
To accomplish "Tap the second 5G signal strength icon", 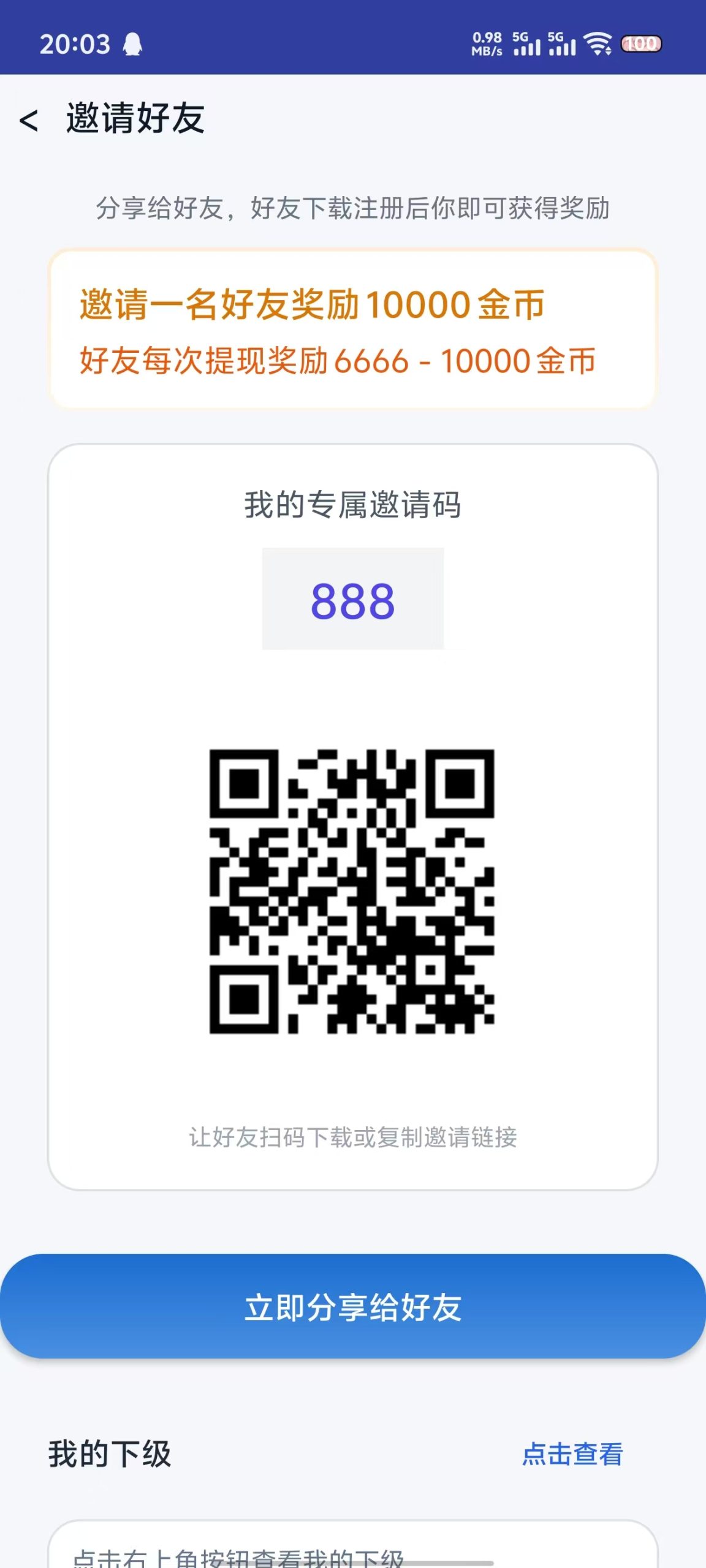I will 562,43.
